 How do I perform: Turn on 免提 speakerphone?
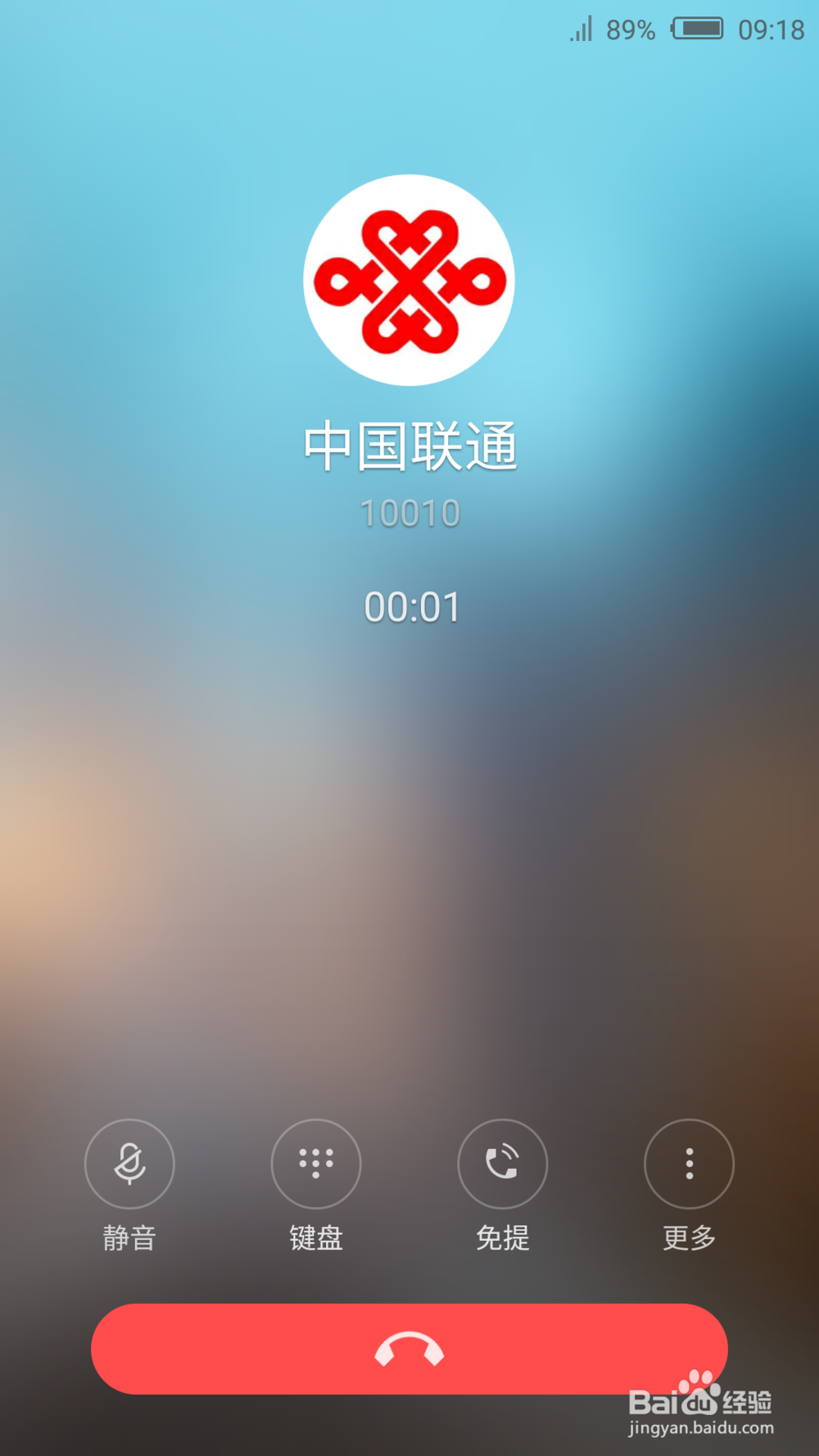[x=502, y=1164]
